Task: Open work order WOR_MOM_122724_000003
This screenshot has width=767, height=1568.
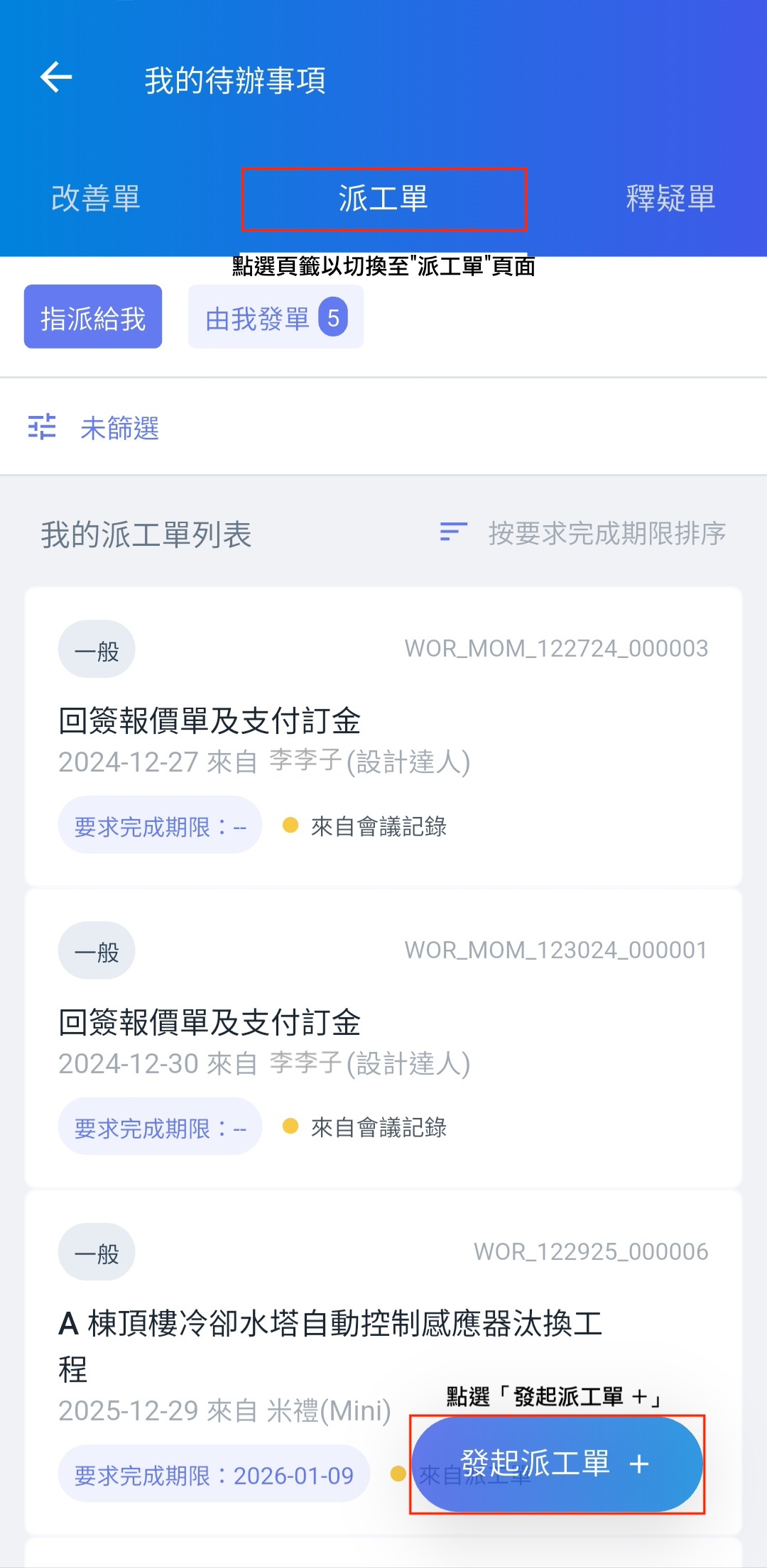Action: (383, 735)
